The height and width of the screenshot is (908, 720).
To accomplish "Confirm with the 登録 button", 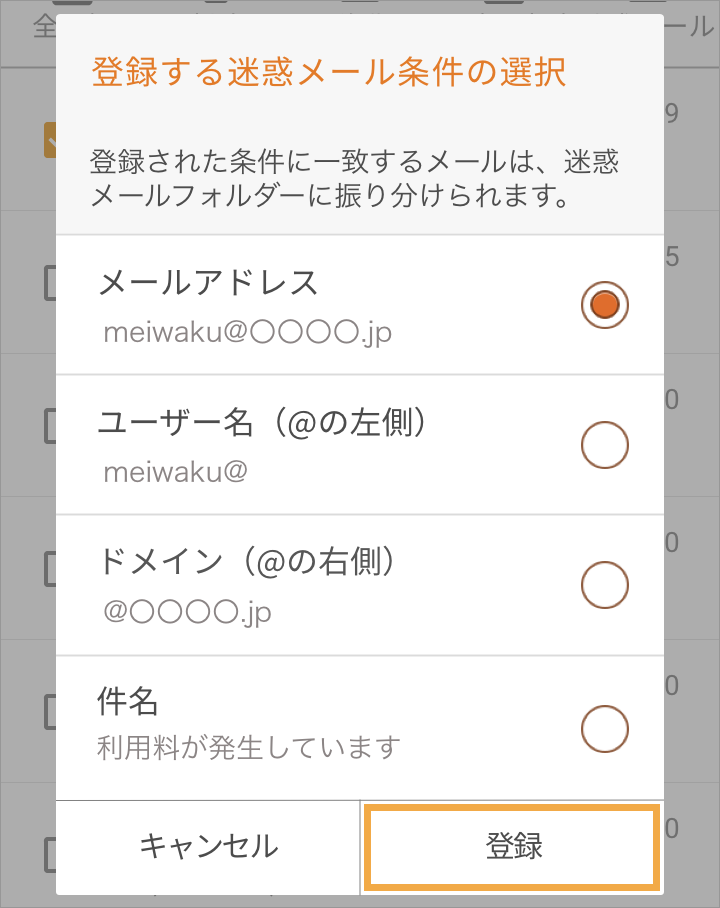I will 513,847.
